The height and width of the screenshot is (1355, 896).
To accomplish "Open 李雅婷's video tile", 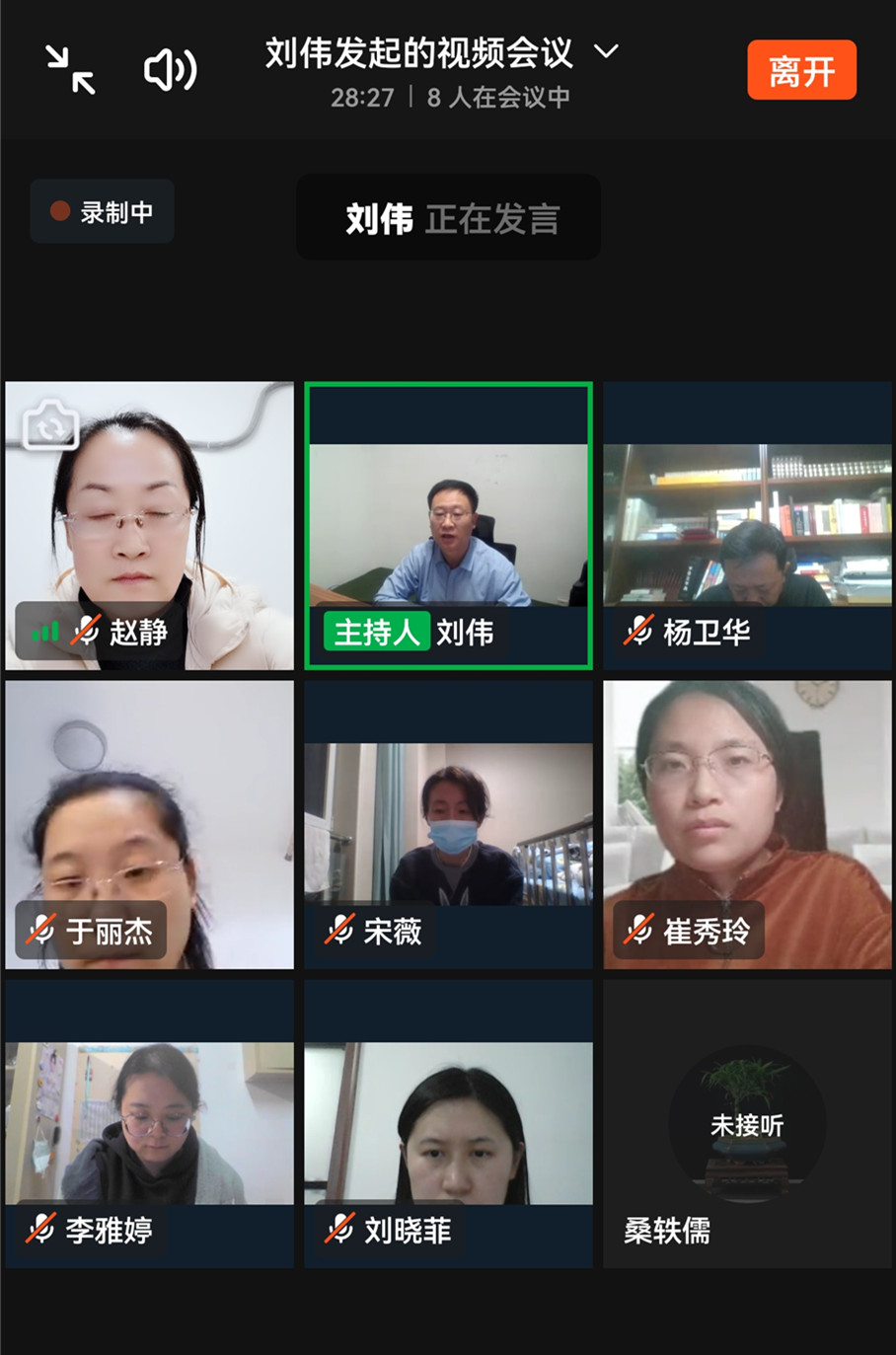I will 150,1123.
